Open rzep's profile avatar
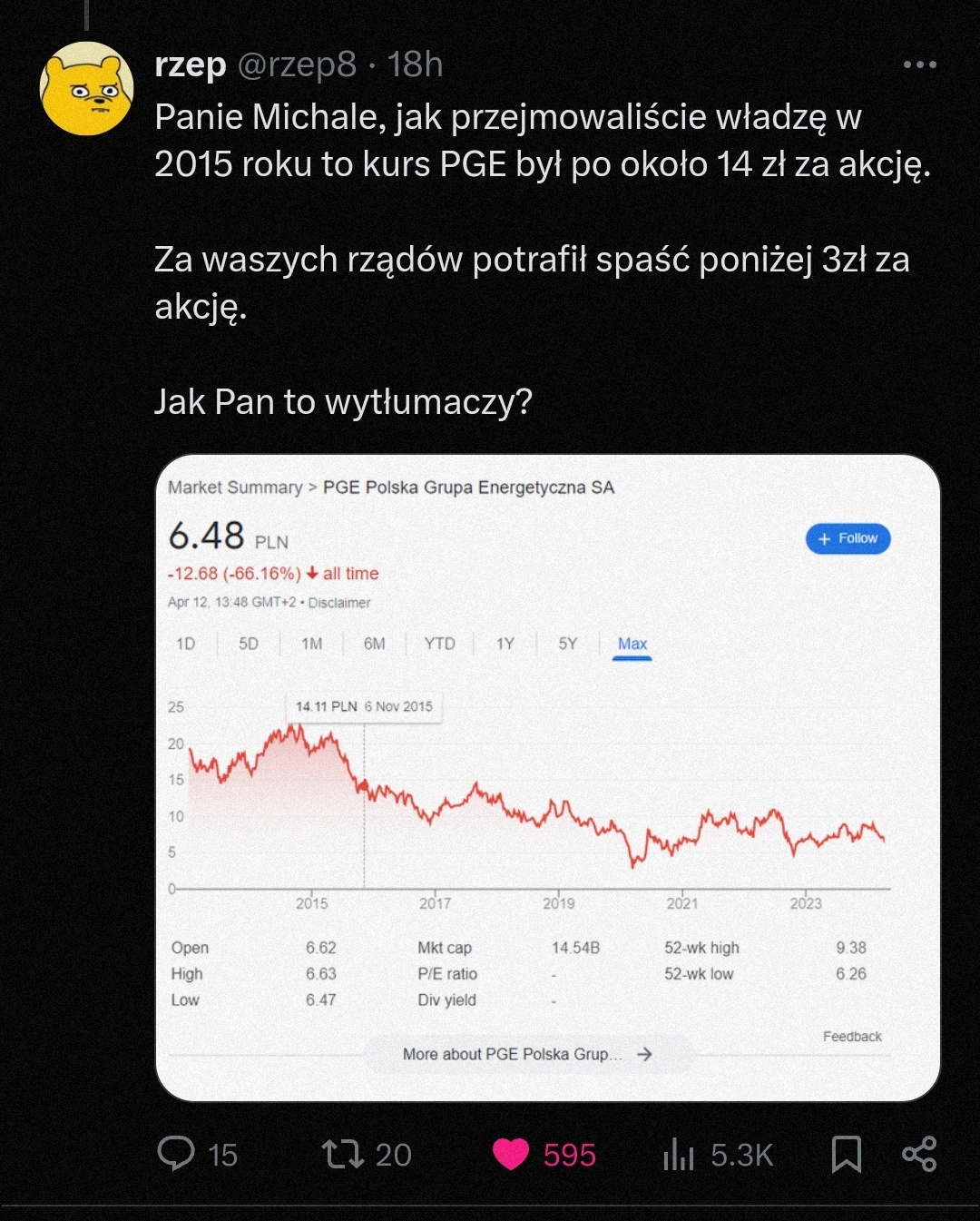 [86, 89]
